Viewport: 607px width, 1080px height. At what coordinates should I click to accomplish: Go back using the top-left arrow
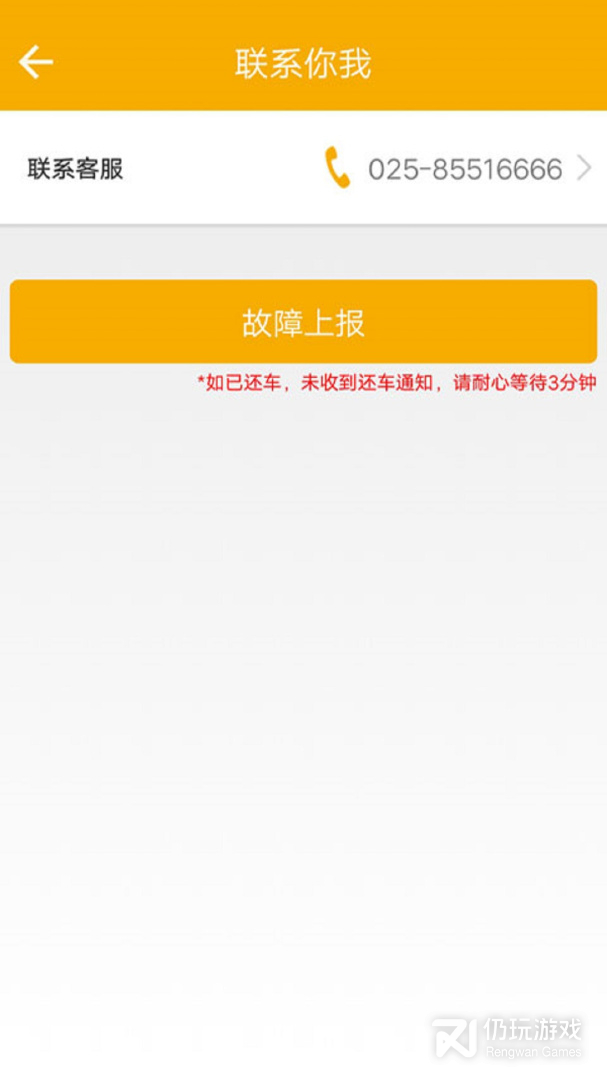(36, 63)
